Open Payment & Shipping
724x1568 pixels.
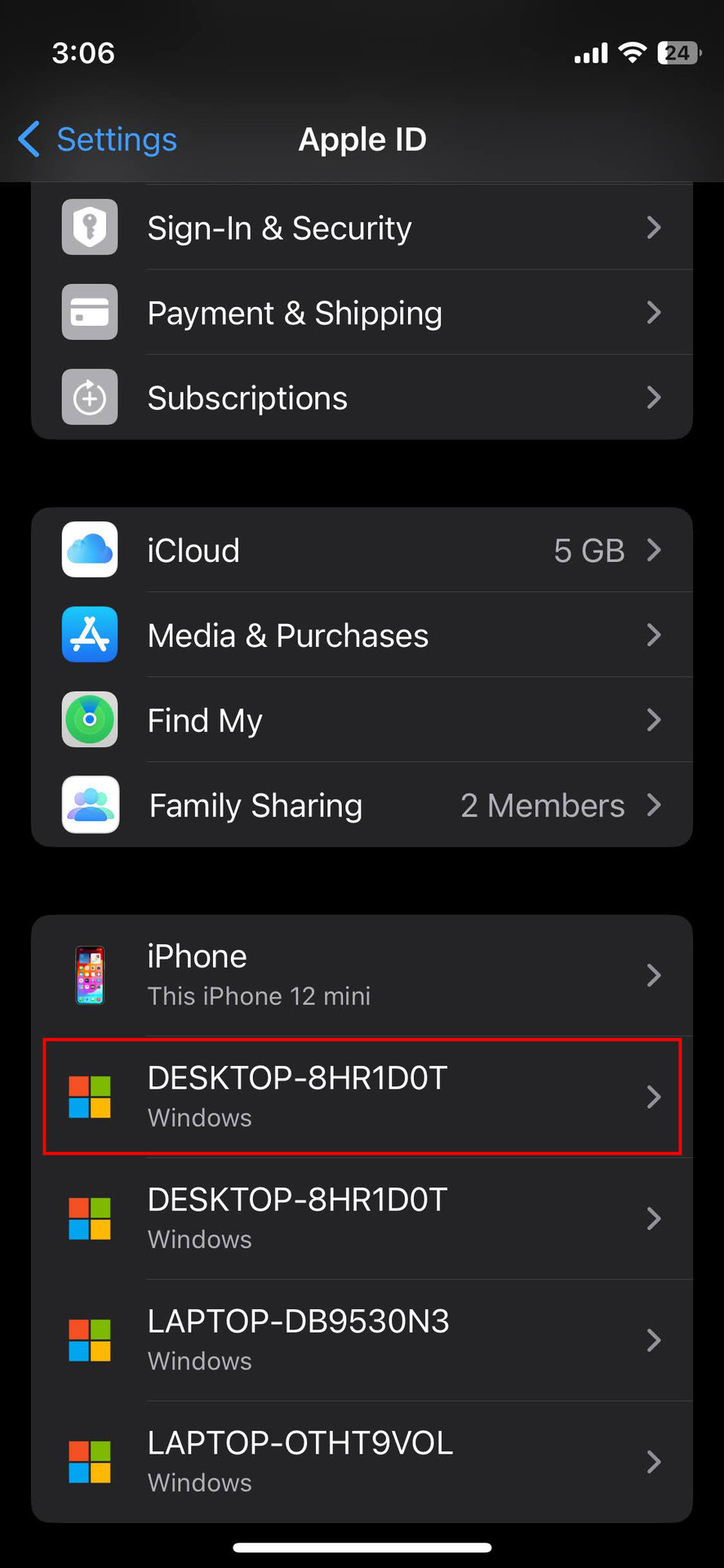(x=362, y=313)
